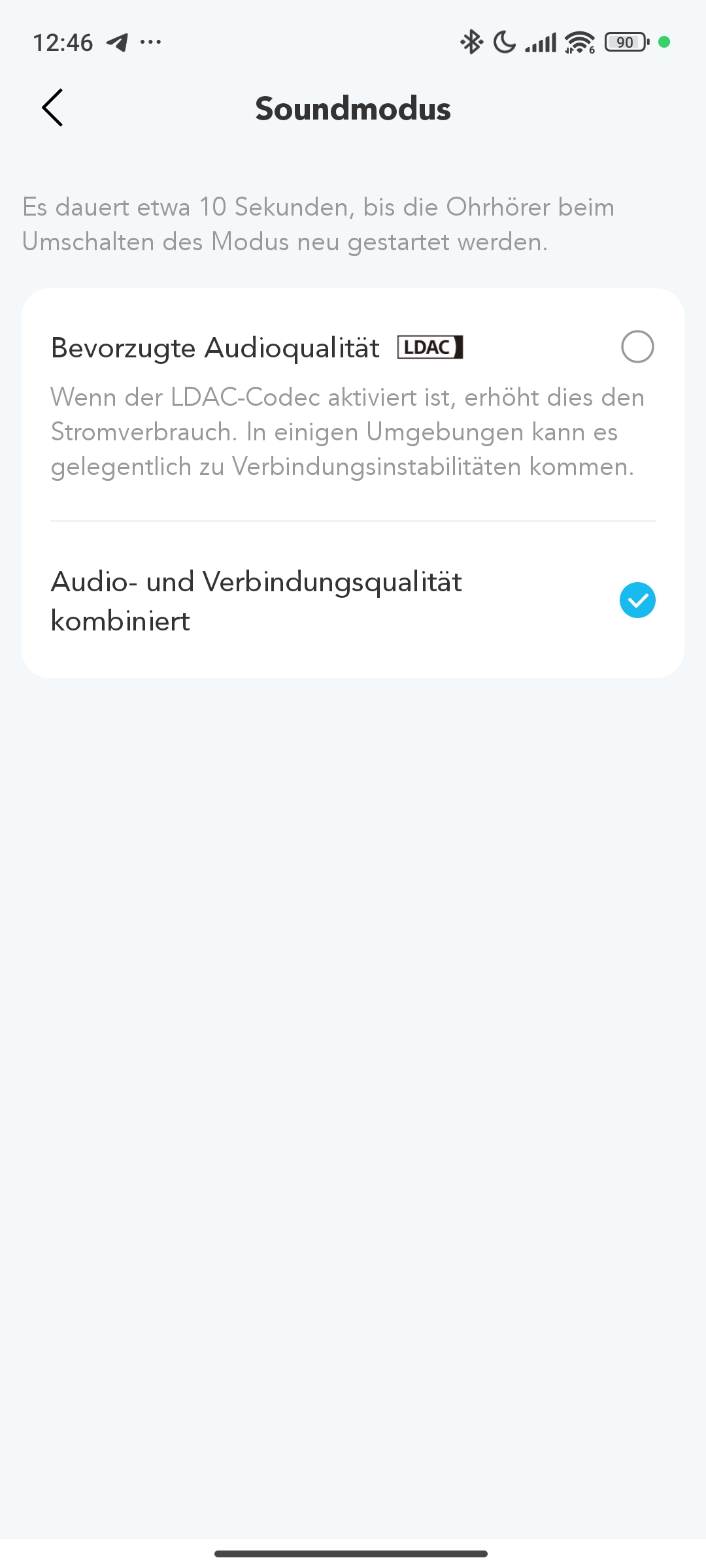Go back from Soundmodus screen
The width and height of the screenshot is (706, 1568).
coord(52,108)
